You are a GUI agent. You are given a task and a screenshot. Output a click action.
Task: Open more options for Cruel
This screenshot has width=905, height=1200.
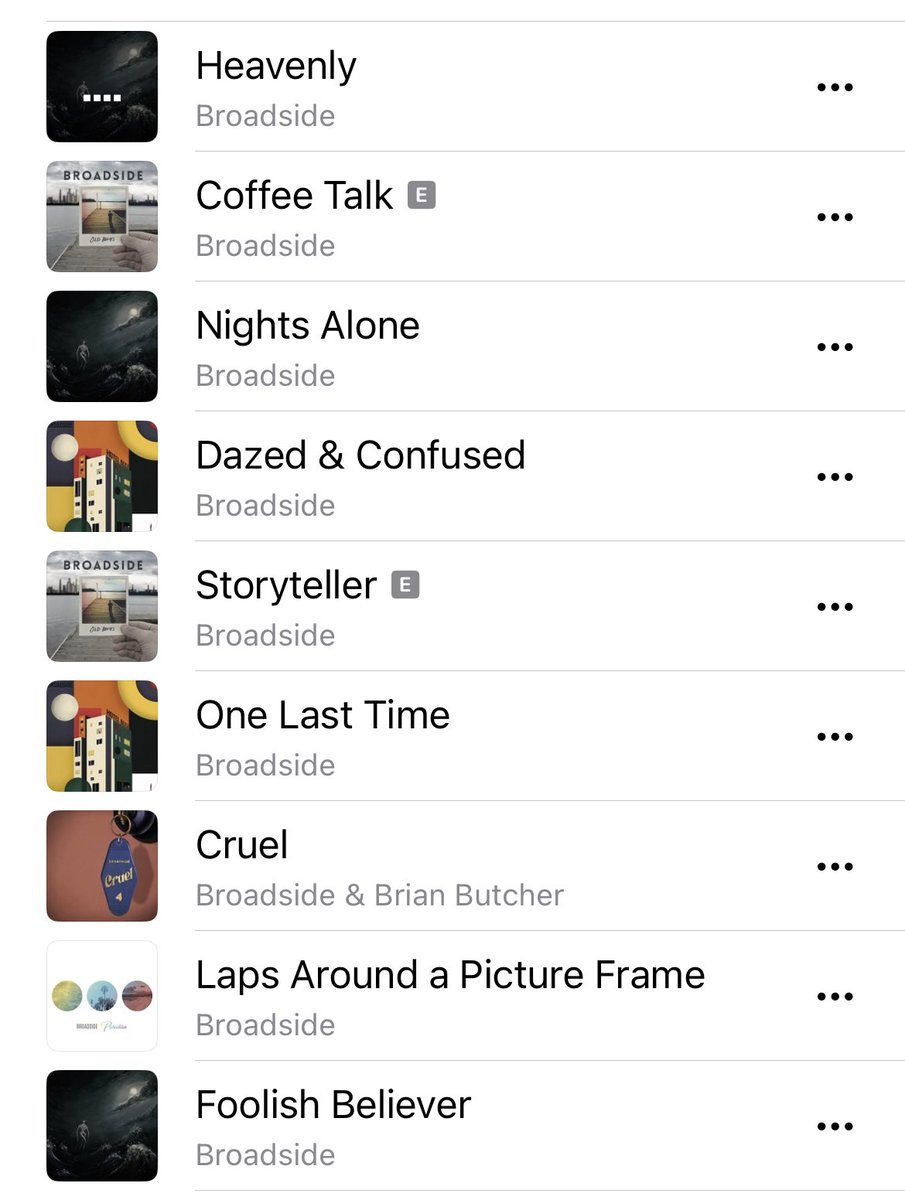click(835, 867)
